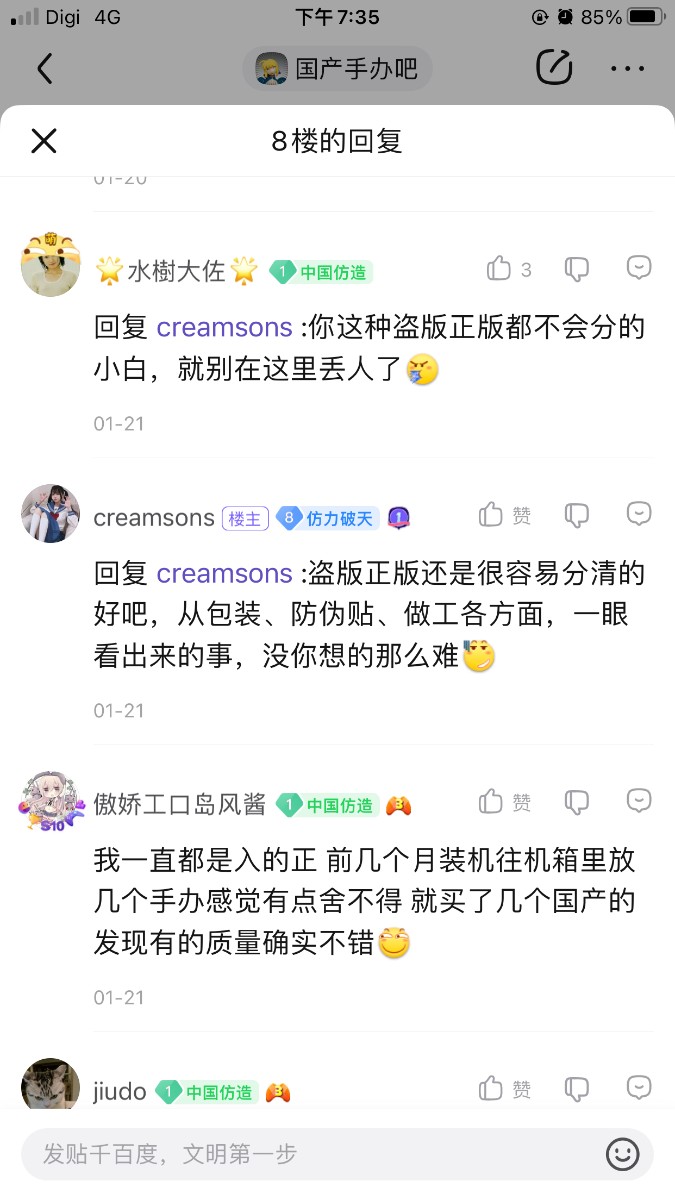Dislike 水樹大佐's reply
Image resolution: width=675 pixels, height=1200 pixels.
coord(577,269)
